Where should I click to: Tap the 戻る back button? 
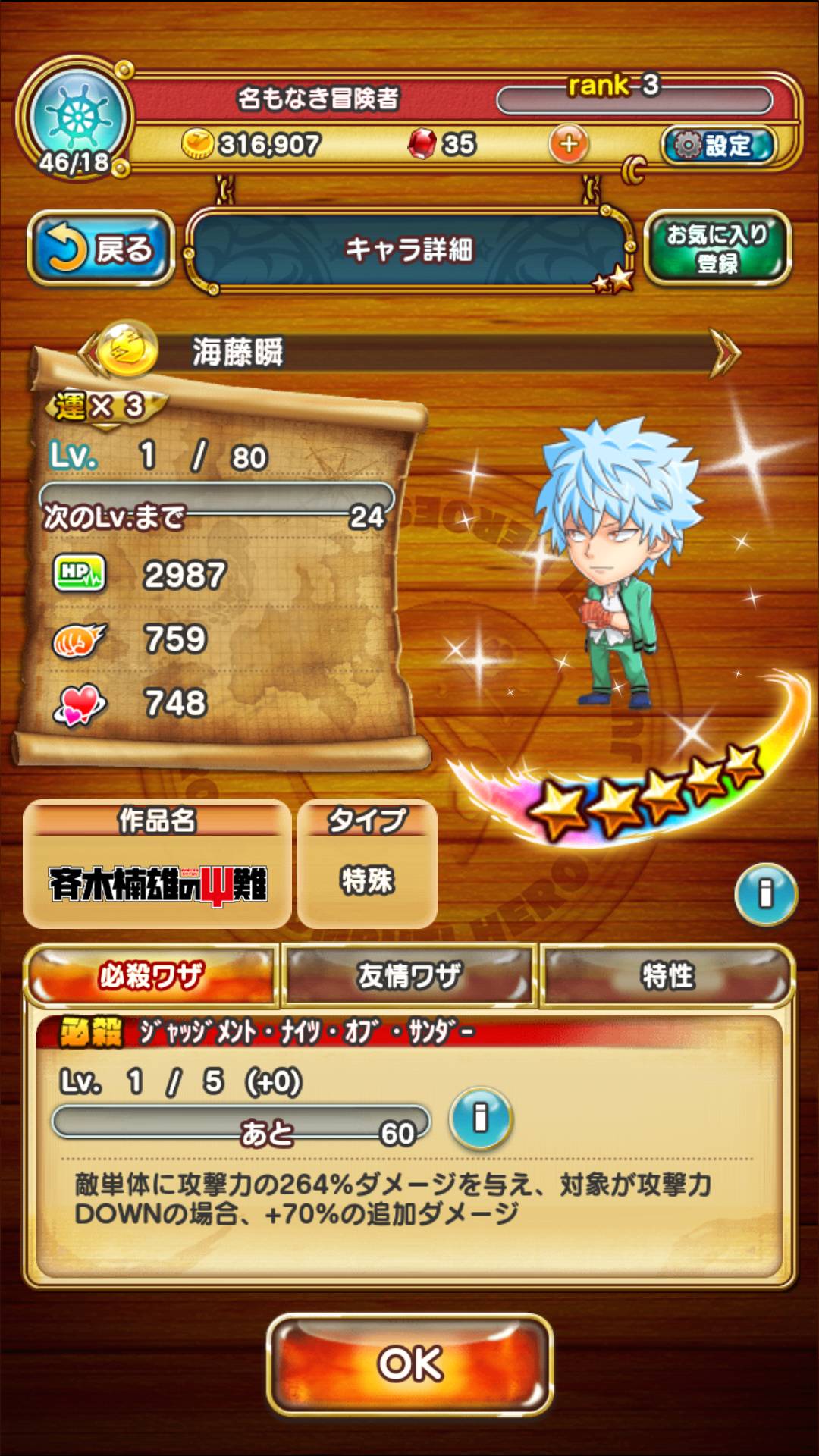click(101, 249)
